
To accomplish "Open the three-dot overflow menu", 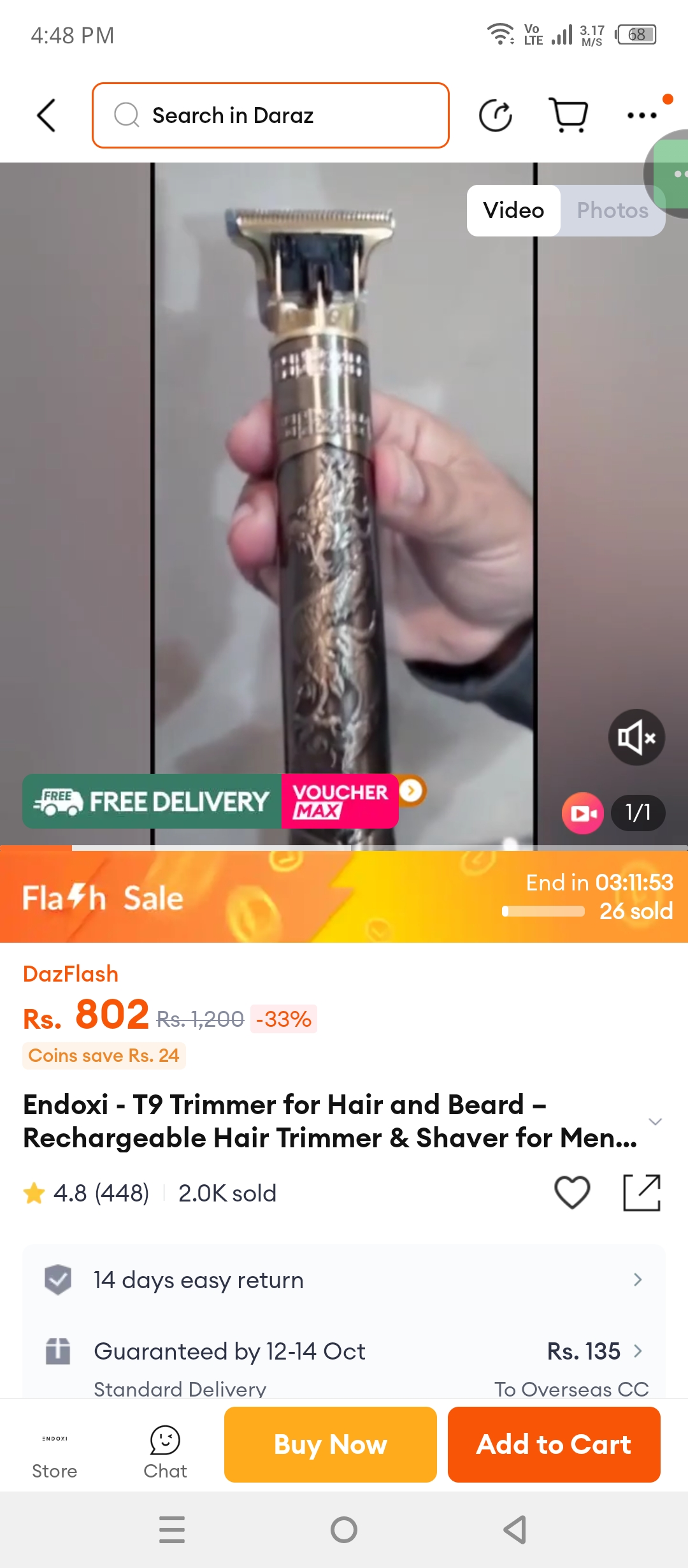I will (641, 115).
